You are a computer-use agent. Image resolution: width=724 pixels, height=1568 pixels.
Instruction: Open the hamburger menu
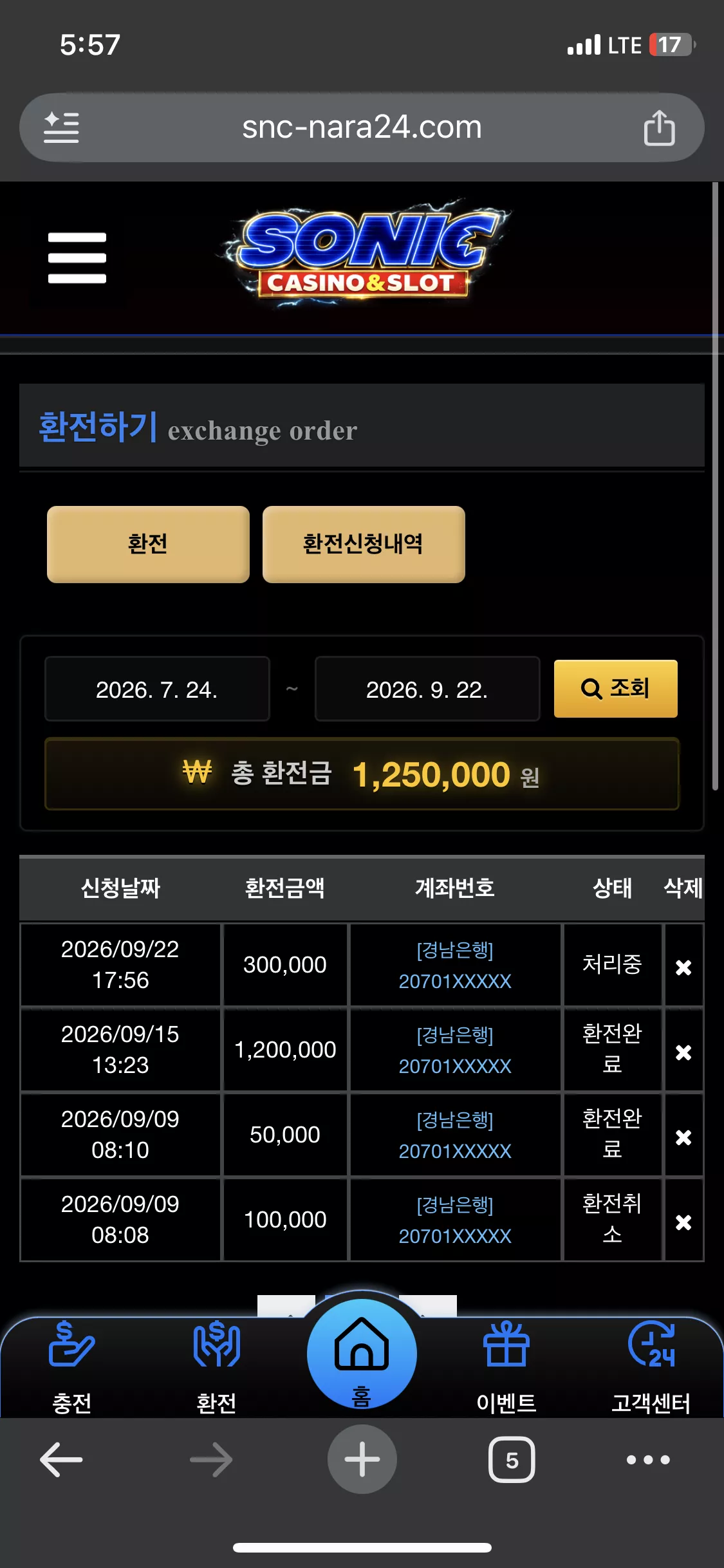point(77,258)
